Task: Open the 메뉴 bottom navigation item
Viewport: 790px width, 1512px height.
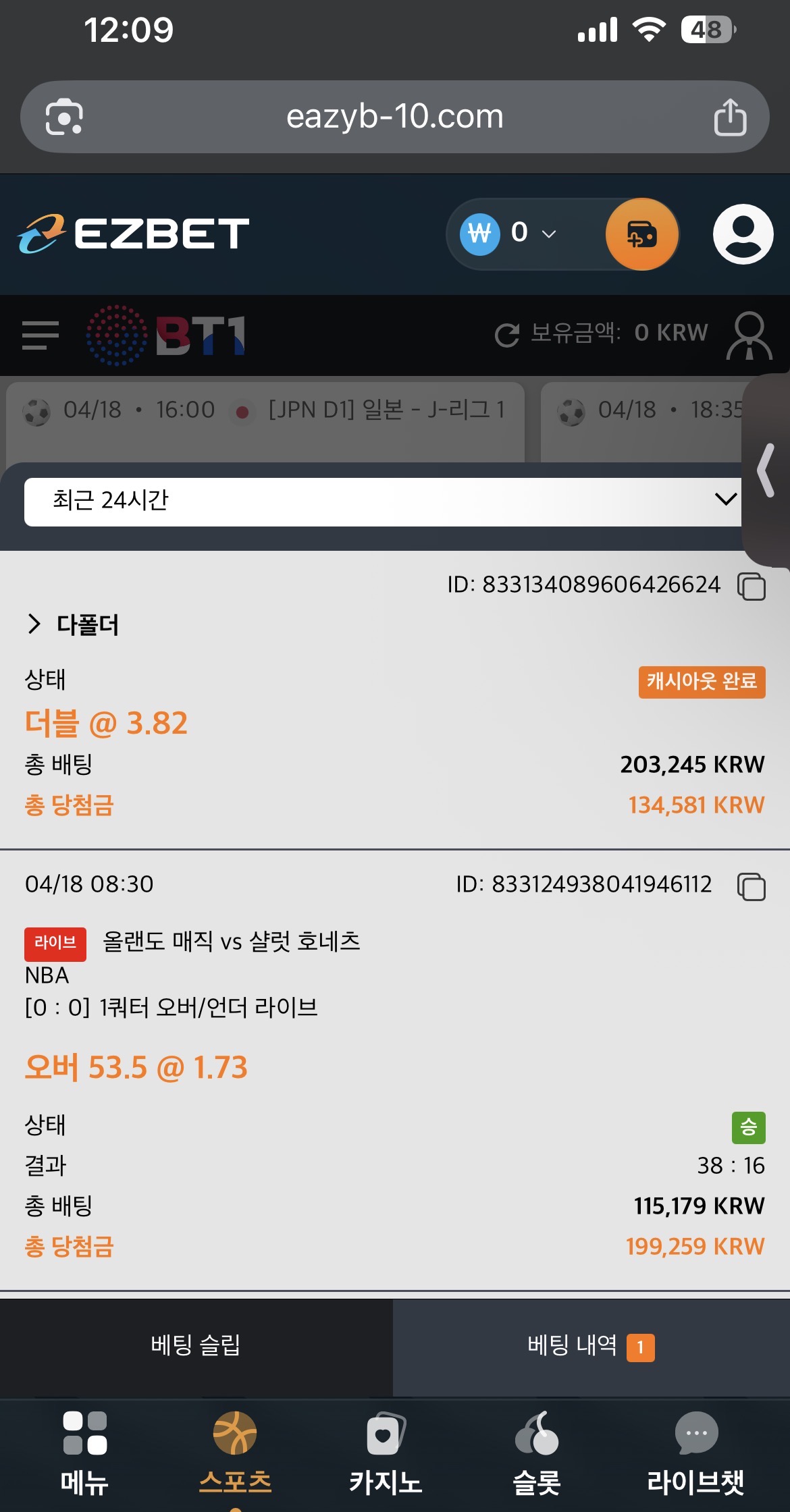Action: tap(85, 1453)
